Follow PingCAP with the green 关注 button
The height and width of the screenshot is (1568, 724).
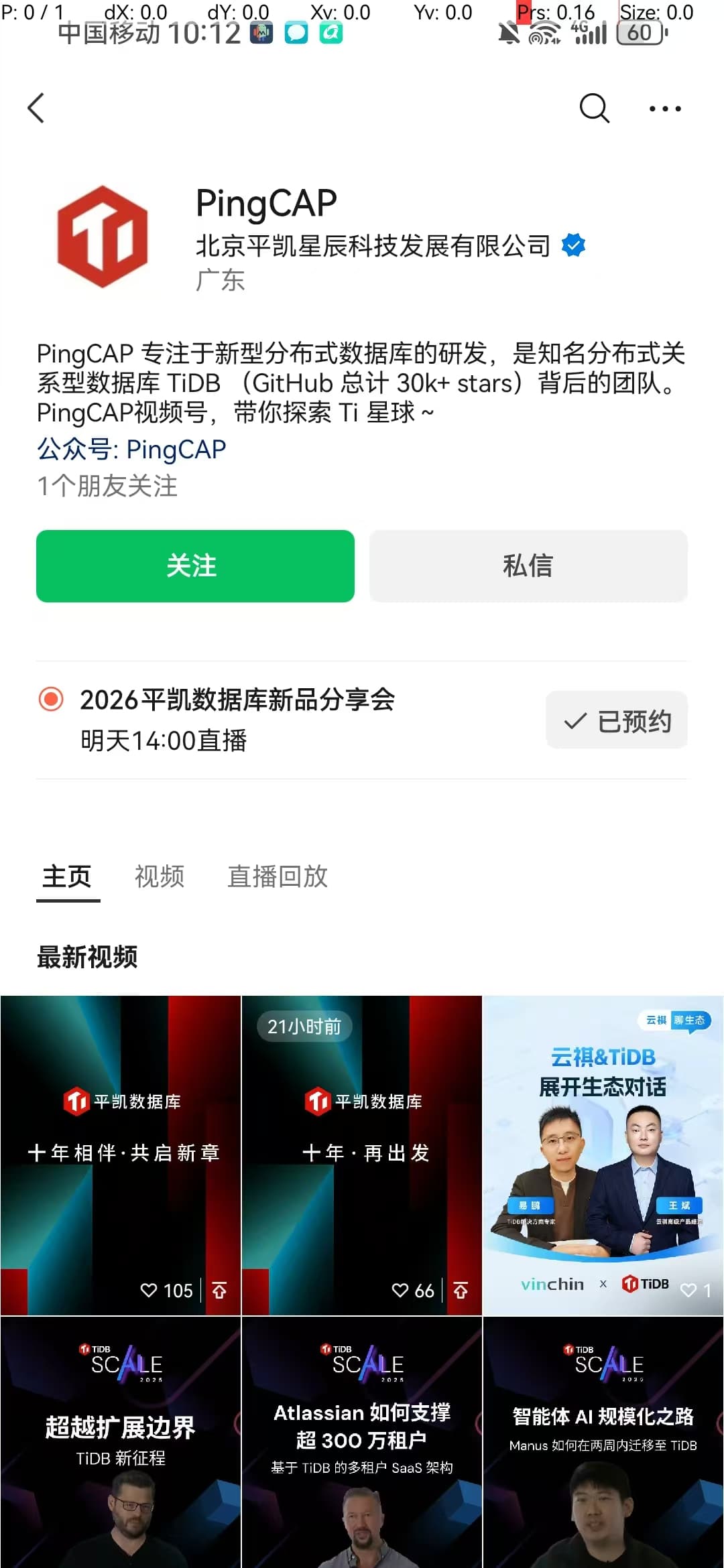(x=195, y=566)
